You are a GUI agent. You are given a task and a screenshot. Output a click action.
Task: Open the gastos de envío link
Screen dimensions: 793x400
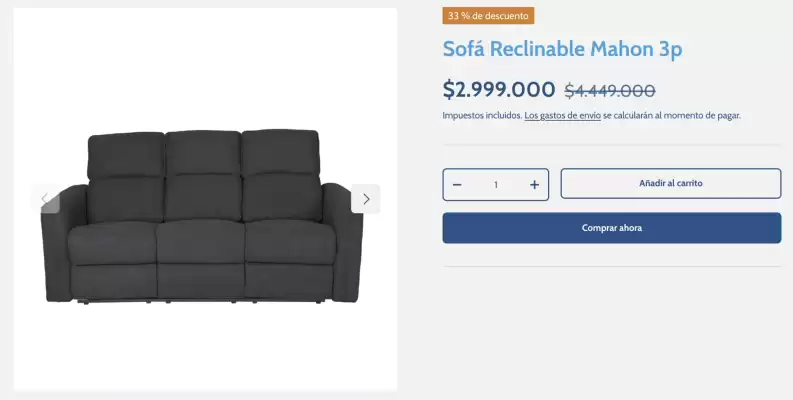pos(562,116)
